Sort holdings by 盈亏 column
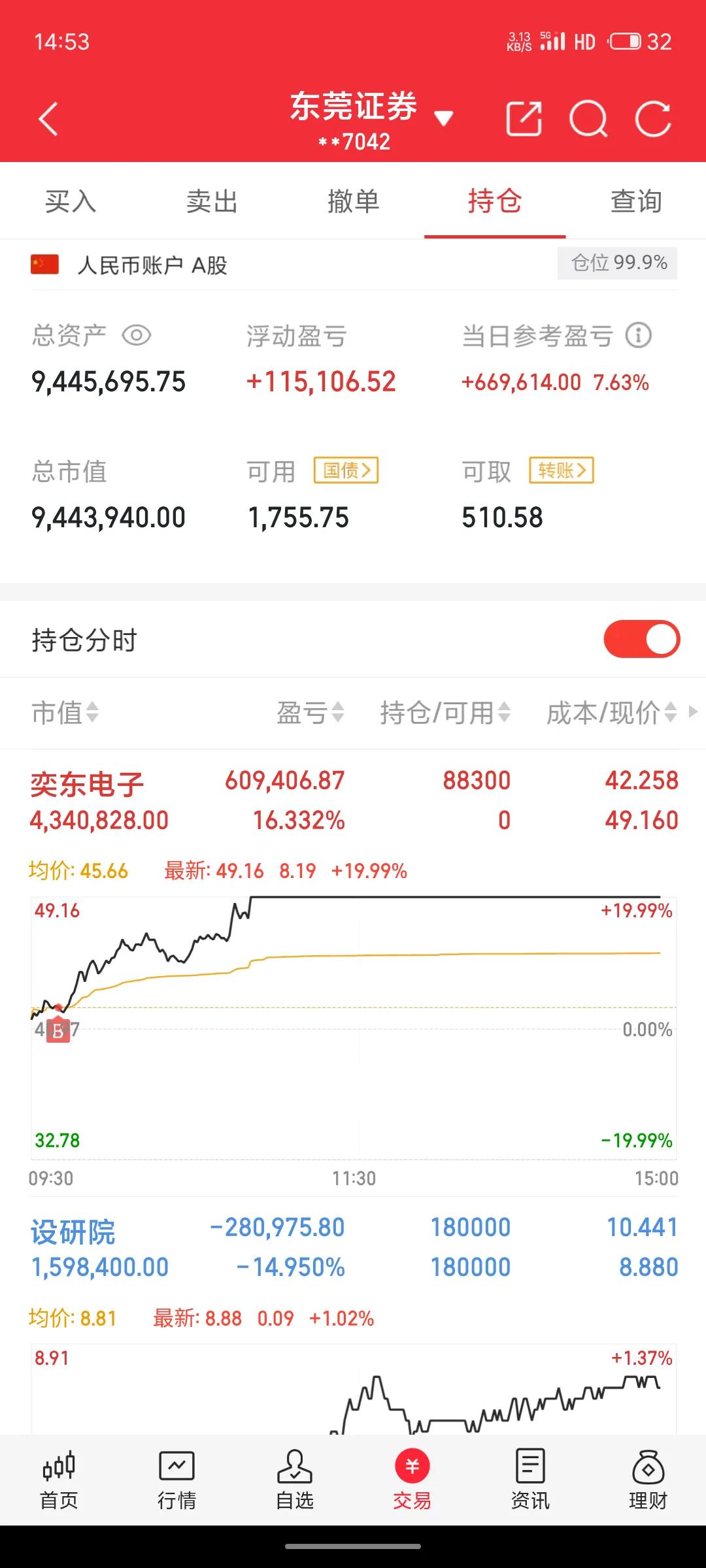 point(311,713)
